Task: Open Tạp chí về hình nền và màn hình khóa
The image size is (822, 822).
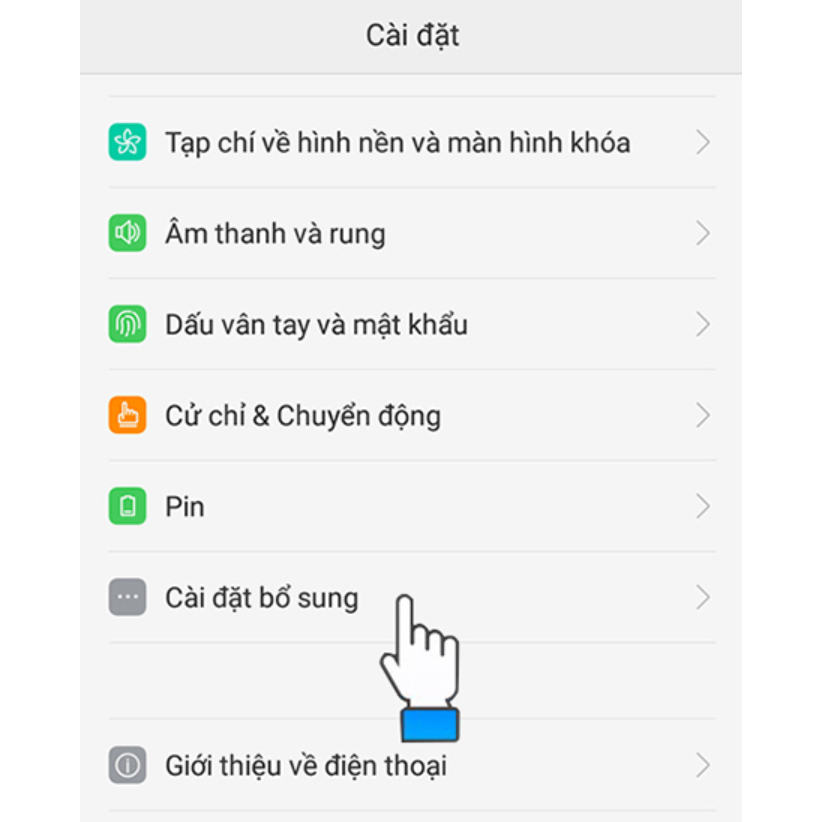Action: click(x=411, y=142)
